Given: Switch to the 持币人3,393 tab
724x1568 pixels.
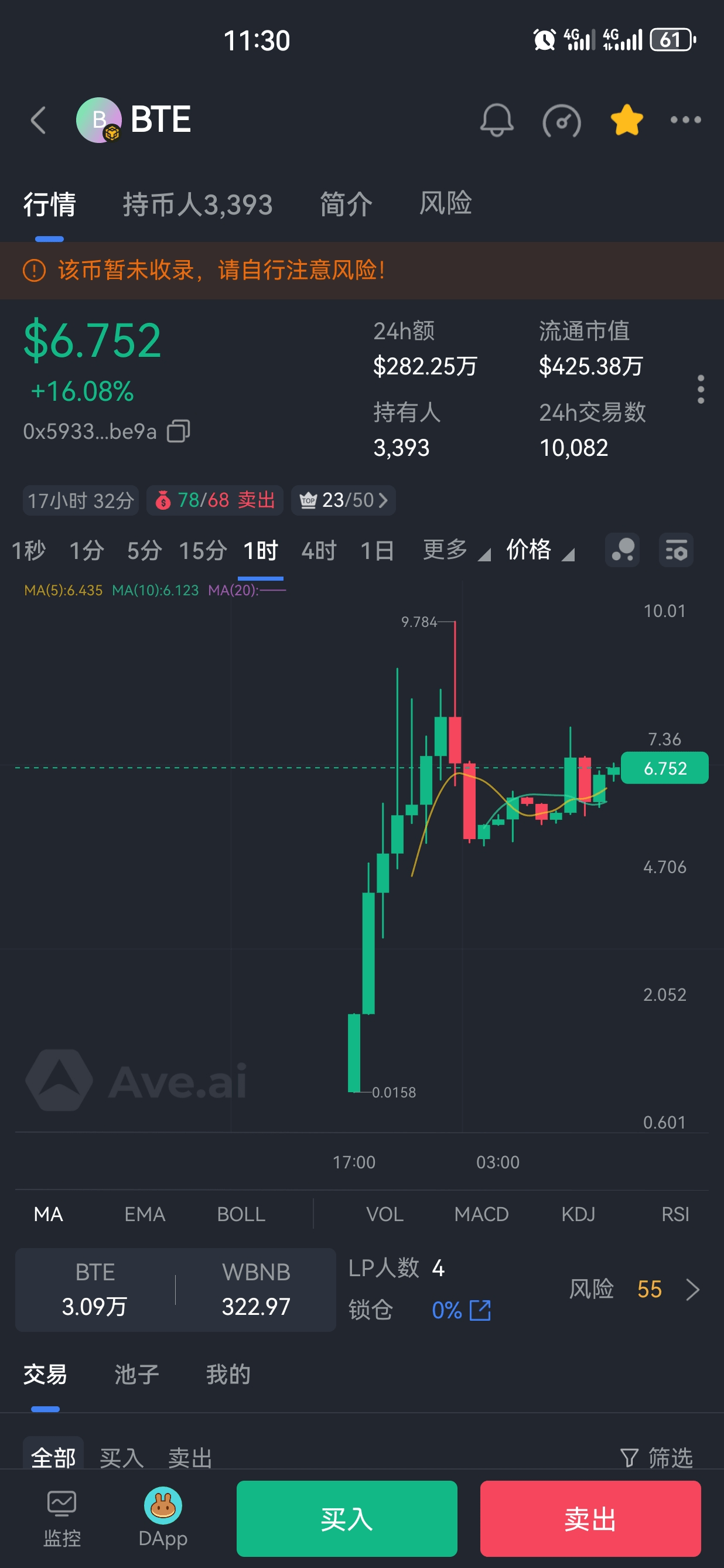Looking at the screenshot, I should [x=197, y=204].
